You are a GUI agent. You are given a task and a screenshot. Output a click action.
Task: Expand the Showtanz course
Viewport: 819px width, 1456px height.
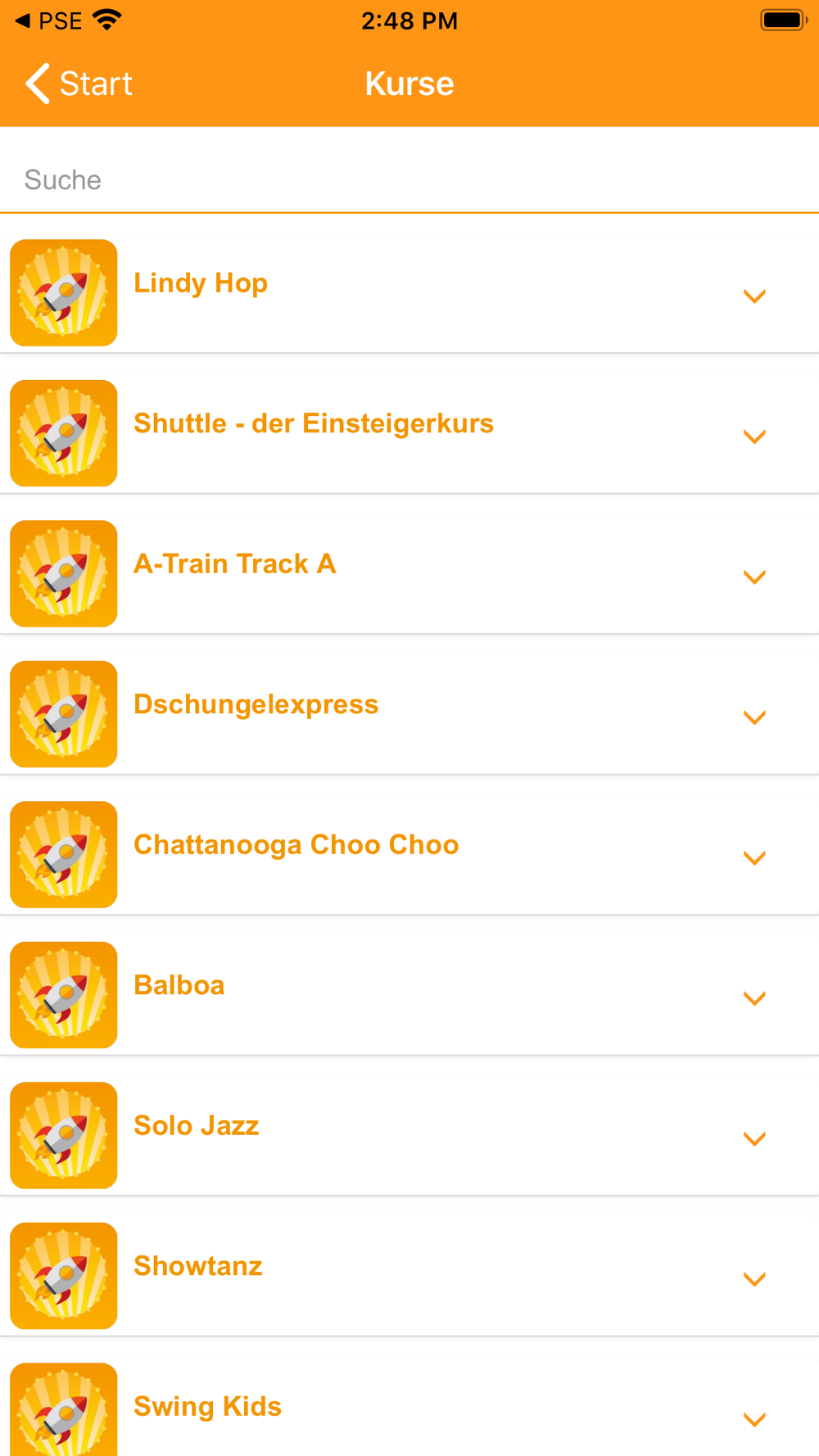[754, 1279]
